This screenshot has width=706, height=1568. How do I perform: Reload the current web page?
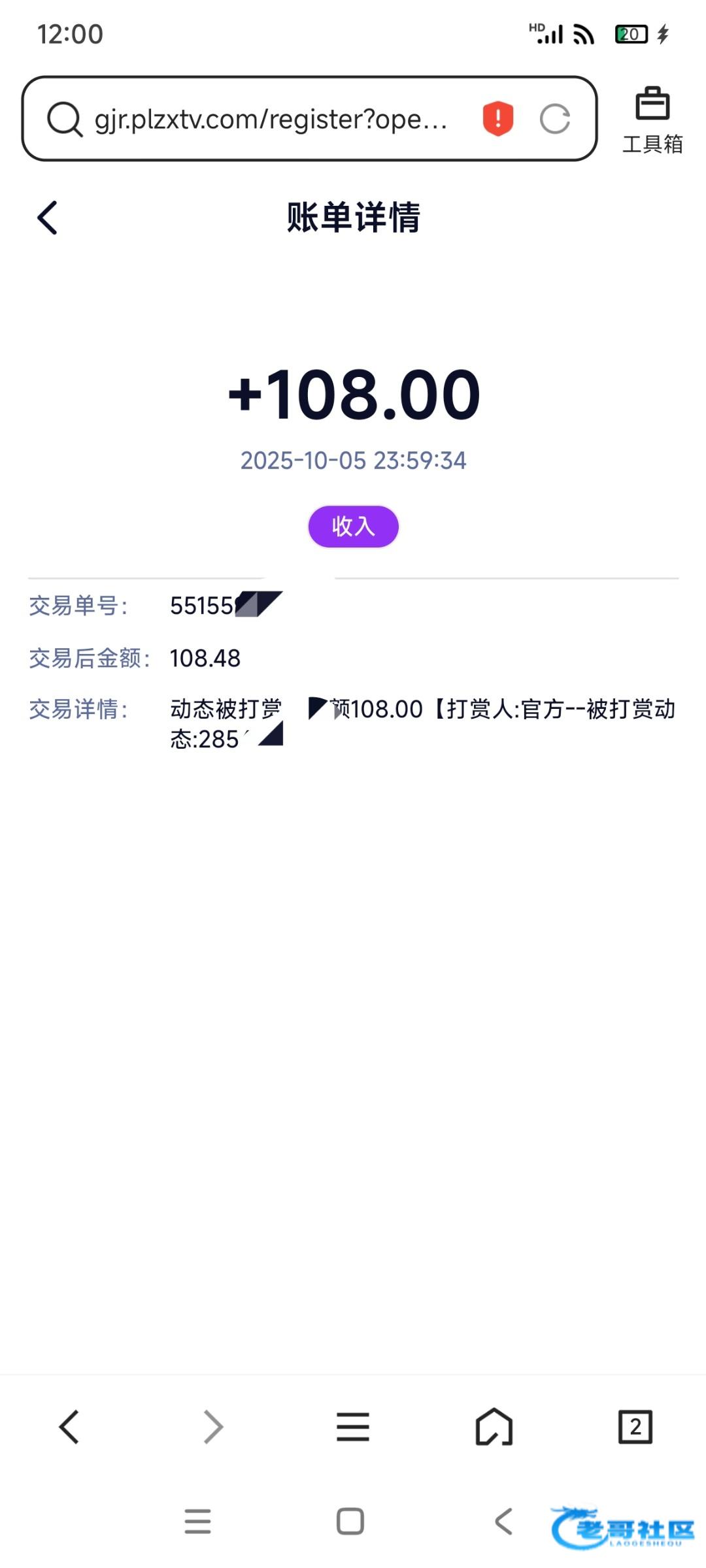coord(554,119)
